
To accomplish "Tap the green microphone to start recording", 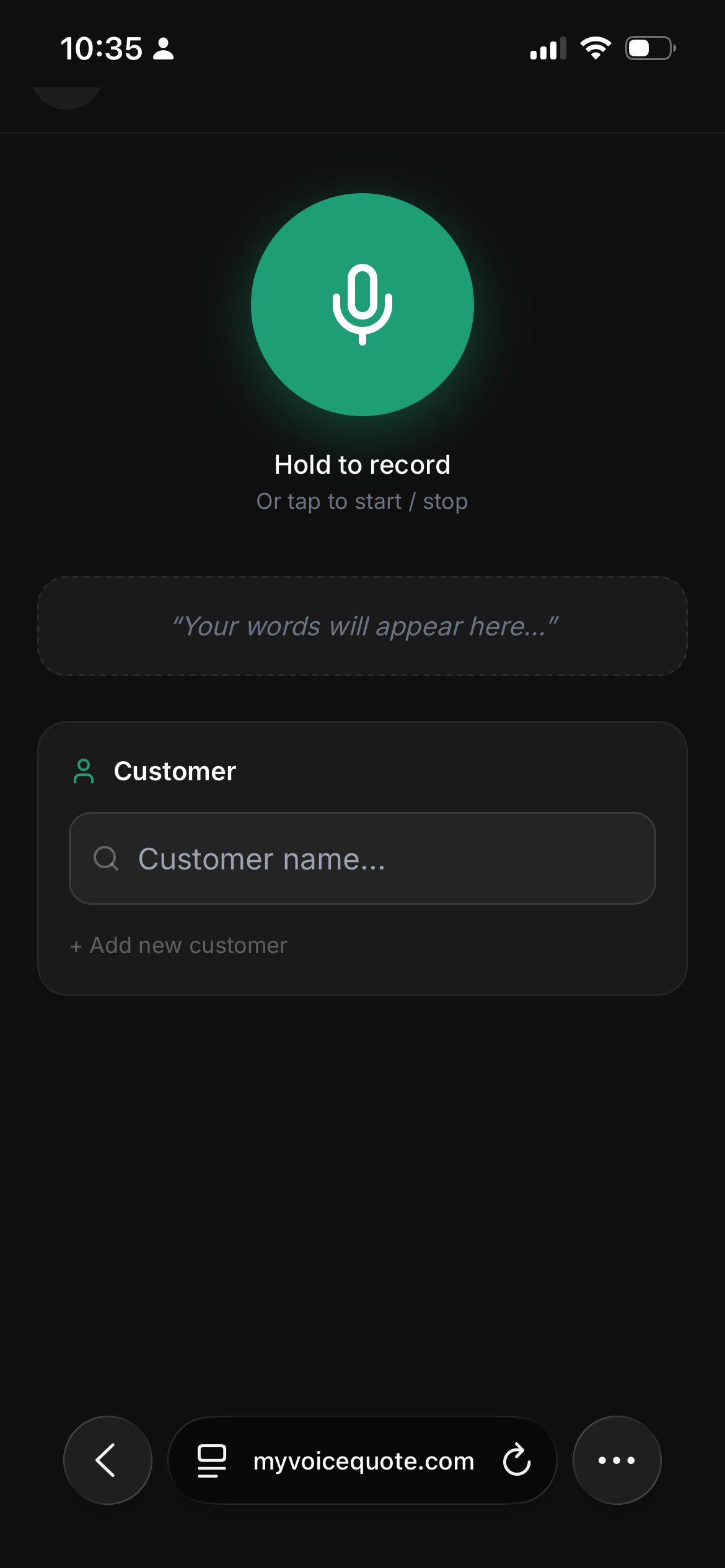I will (362, 305).
